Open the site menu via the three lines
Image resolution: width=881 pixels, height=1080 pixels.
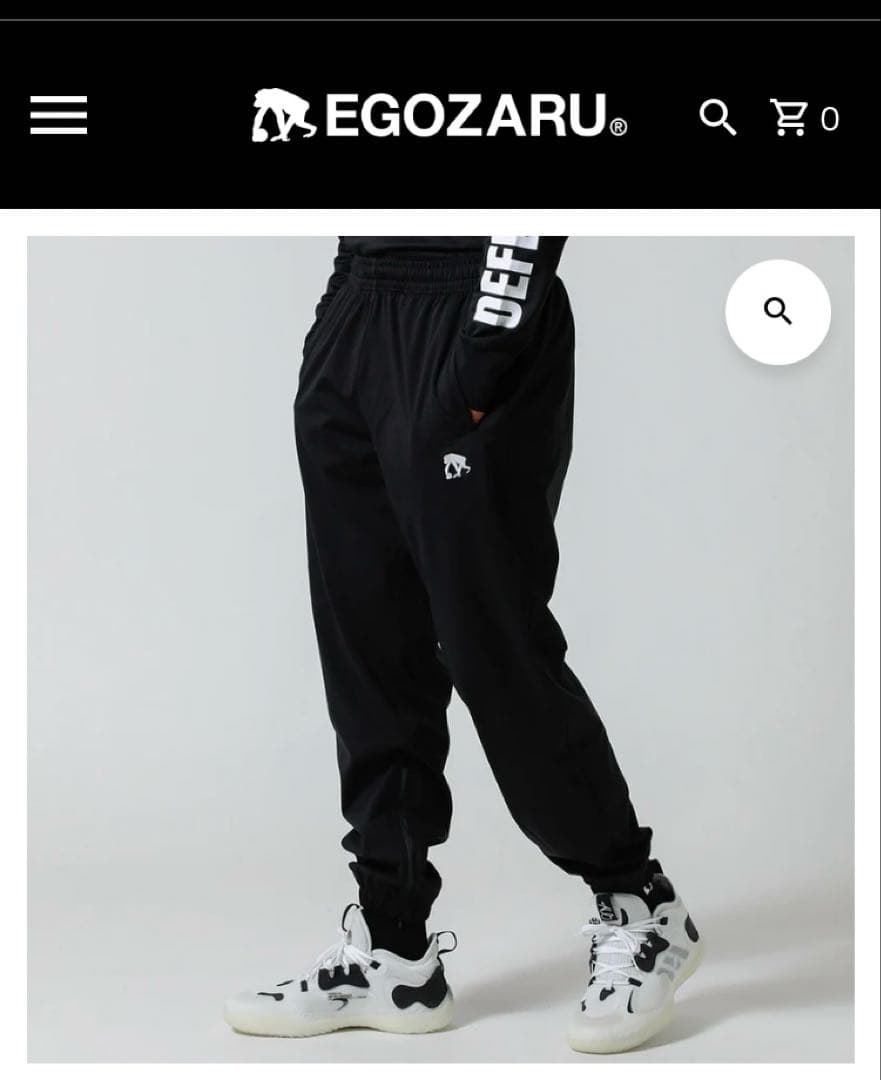point(57,114)
